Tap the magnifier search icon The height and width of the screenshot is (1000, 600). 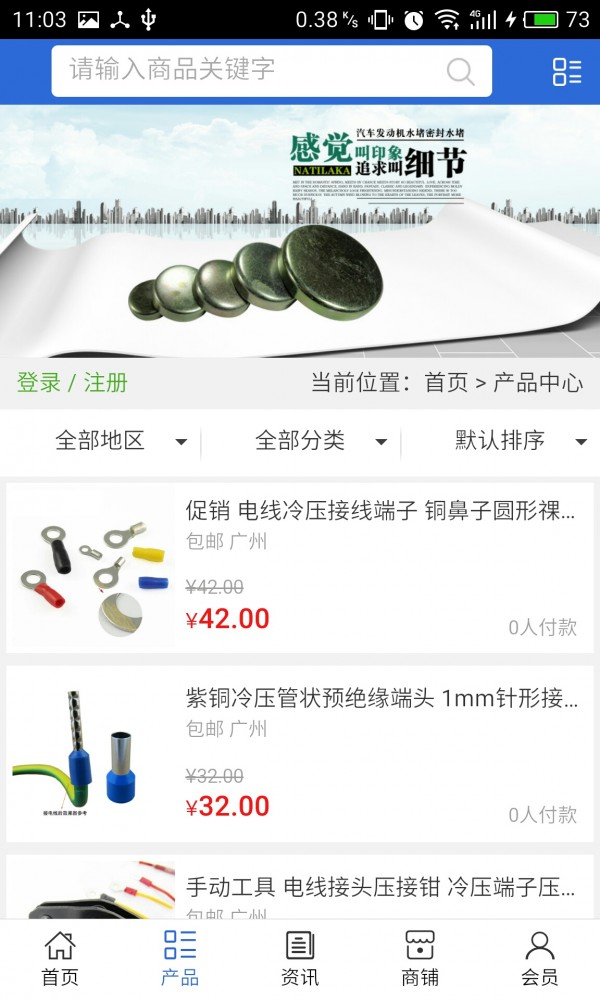coord(460,71)
